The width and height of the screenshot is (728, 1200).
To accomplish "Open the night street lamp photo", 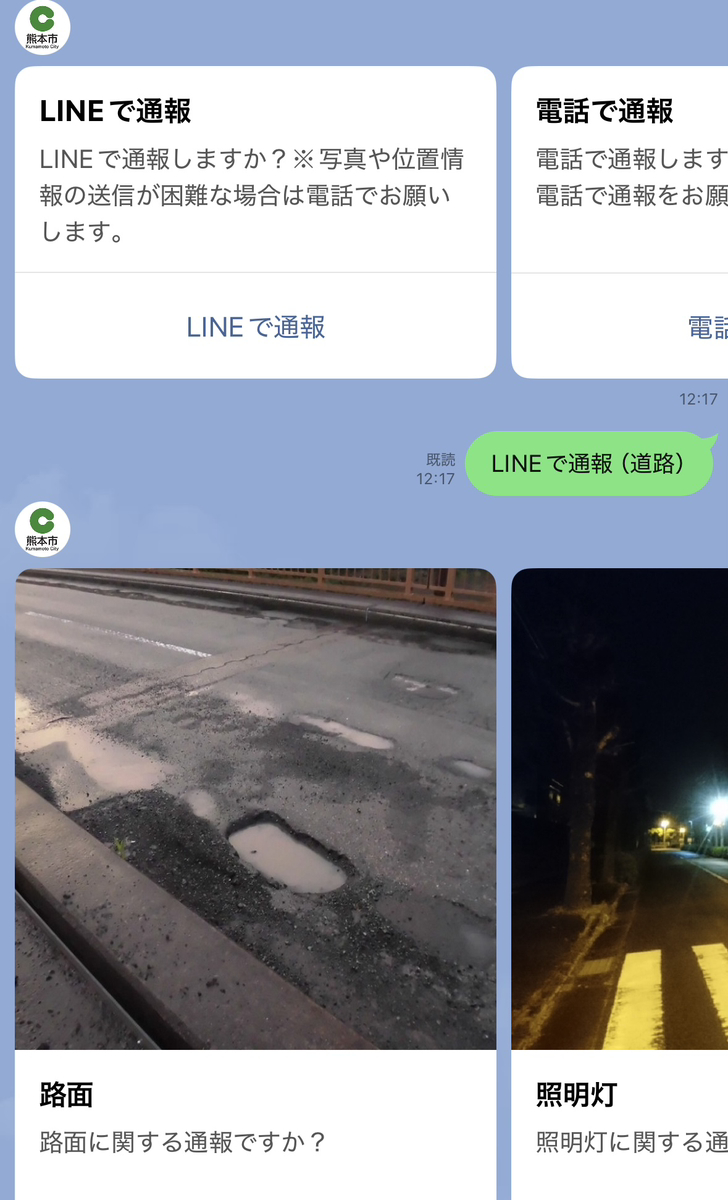I will (x=620, y=810).
